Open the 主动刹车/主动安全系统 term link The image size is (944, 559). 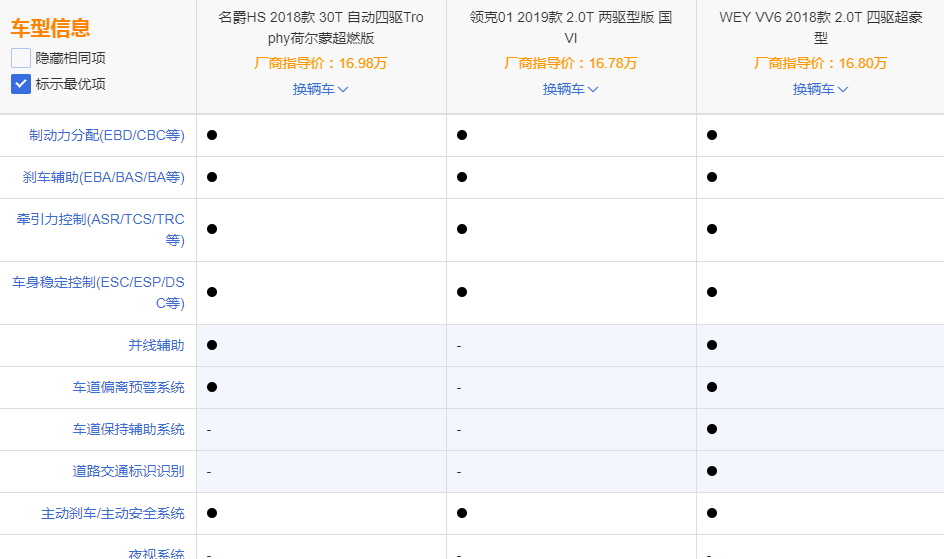pos(112,513)
